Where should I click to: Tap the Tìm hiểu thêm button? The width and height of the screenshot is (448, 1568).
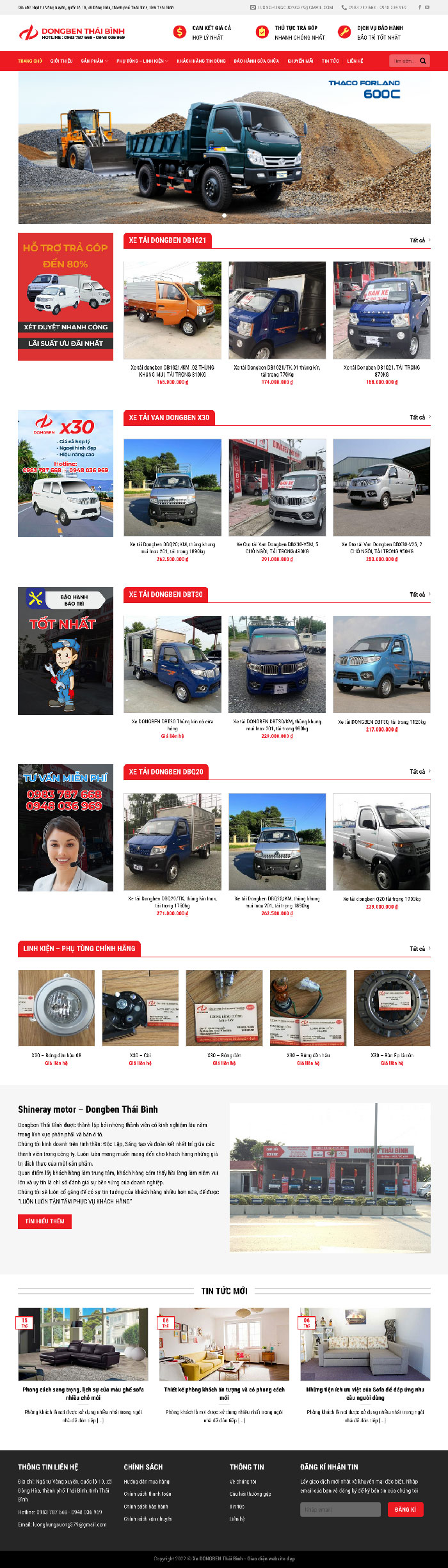[x=45, y=1221]
